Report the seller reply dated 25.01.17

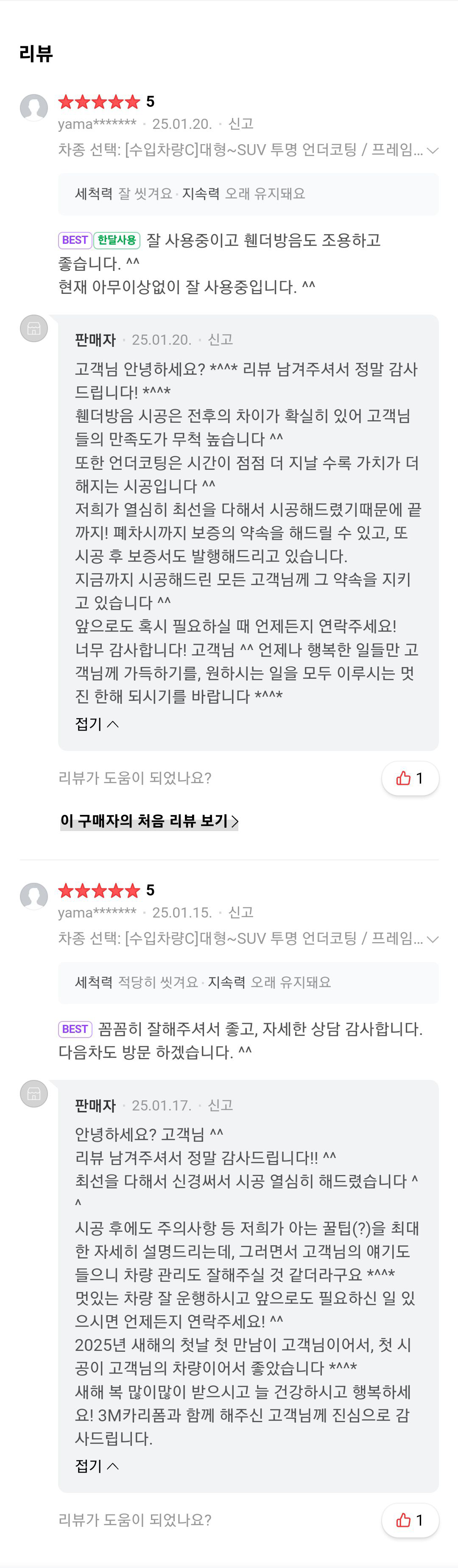[221, 1105]
